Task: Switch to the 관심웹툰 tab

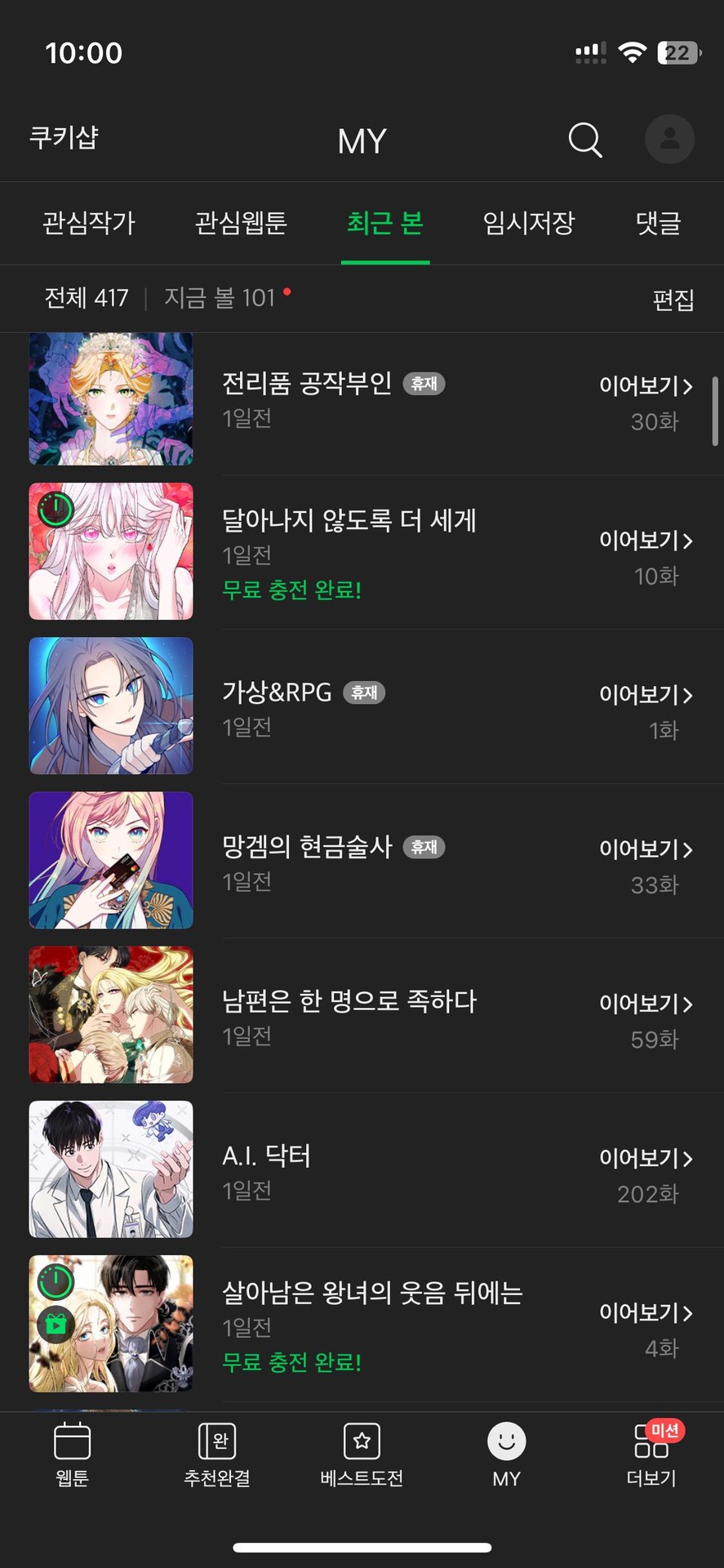Action: (x=241, y=223)
